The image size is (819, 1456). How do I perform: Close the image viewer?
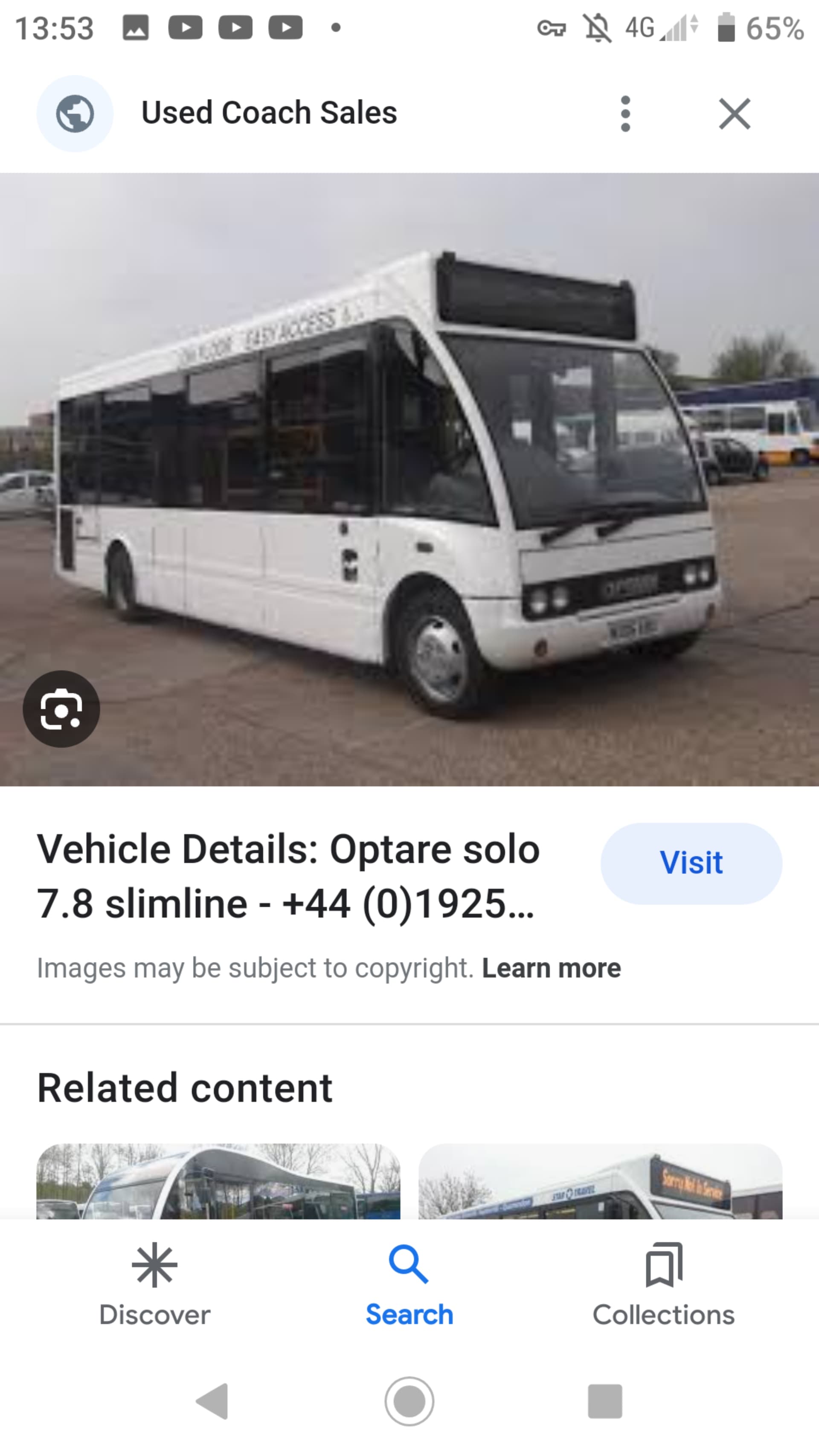[734, 113]
